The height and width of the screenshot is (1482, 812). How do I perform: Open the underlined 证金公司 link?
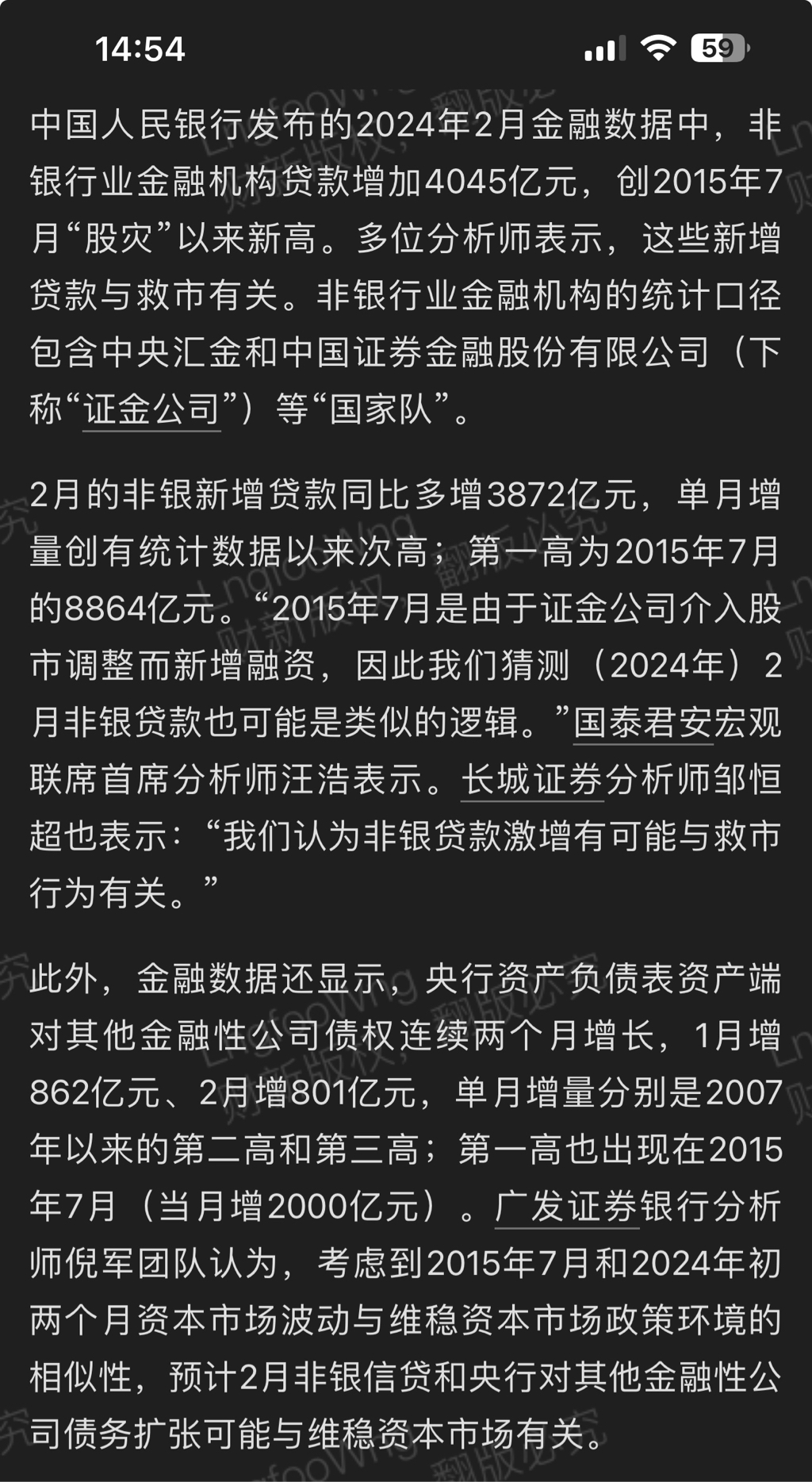click(x=151, y=409)
